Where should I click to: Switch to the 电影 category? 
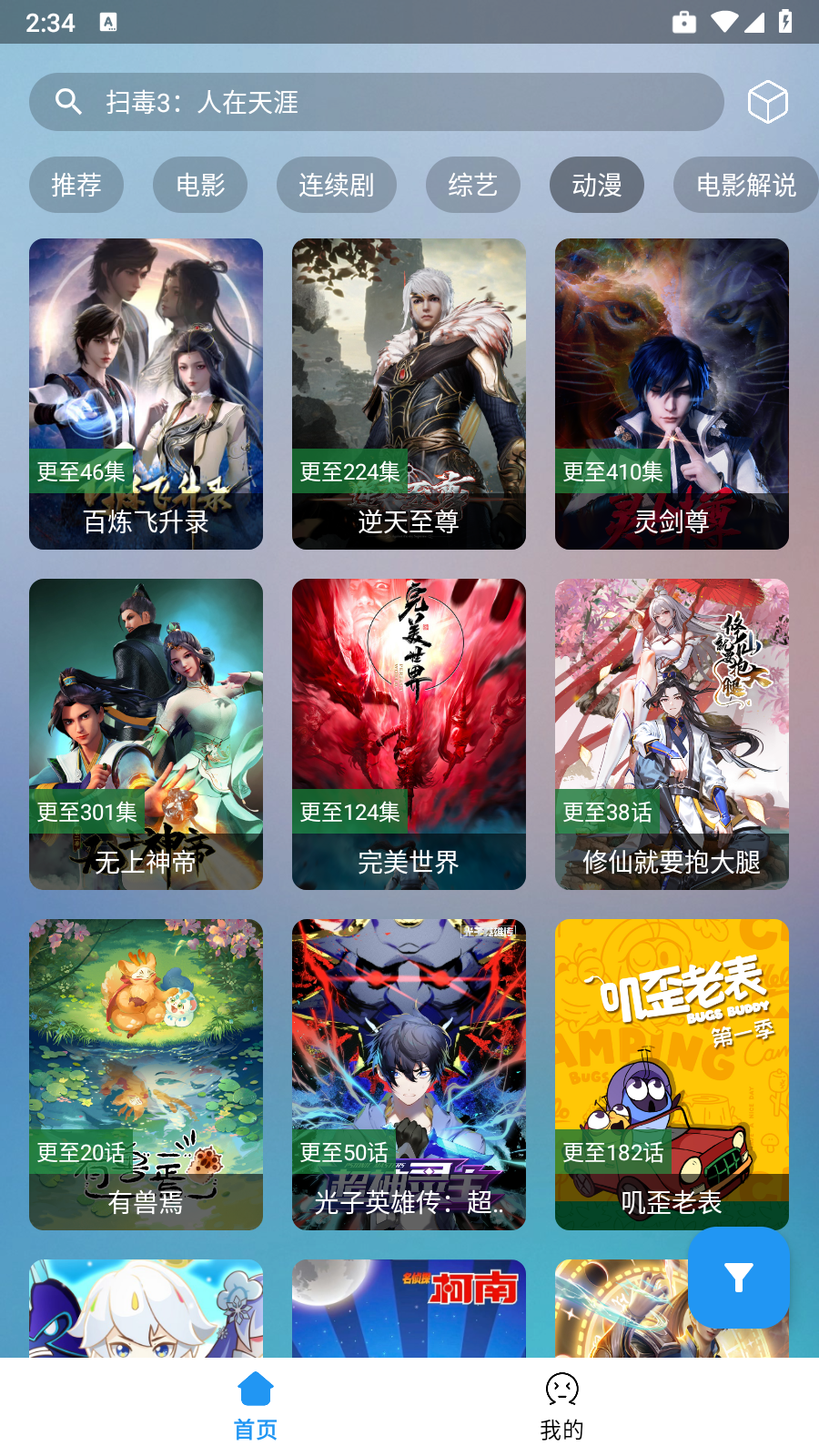(x=200, y=185)
